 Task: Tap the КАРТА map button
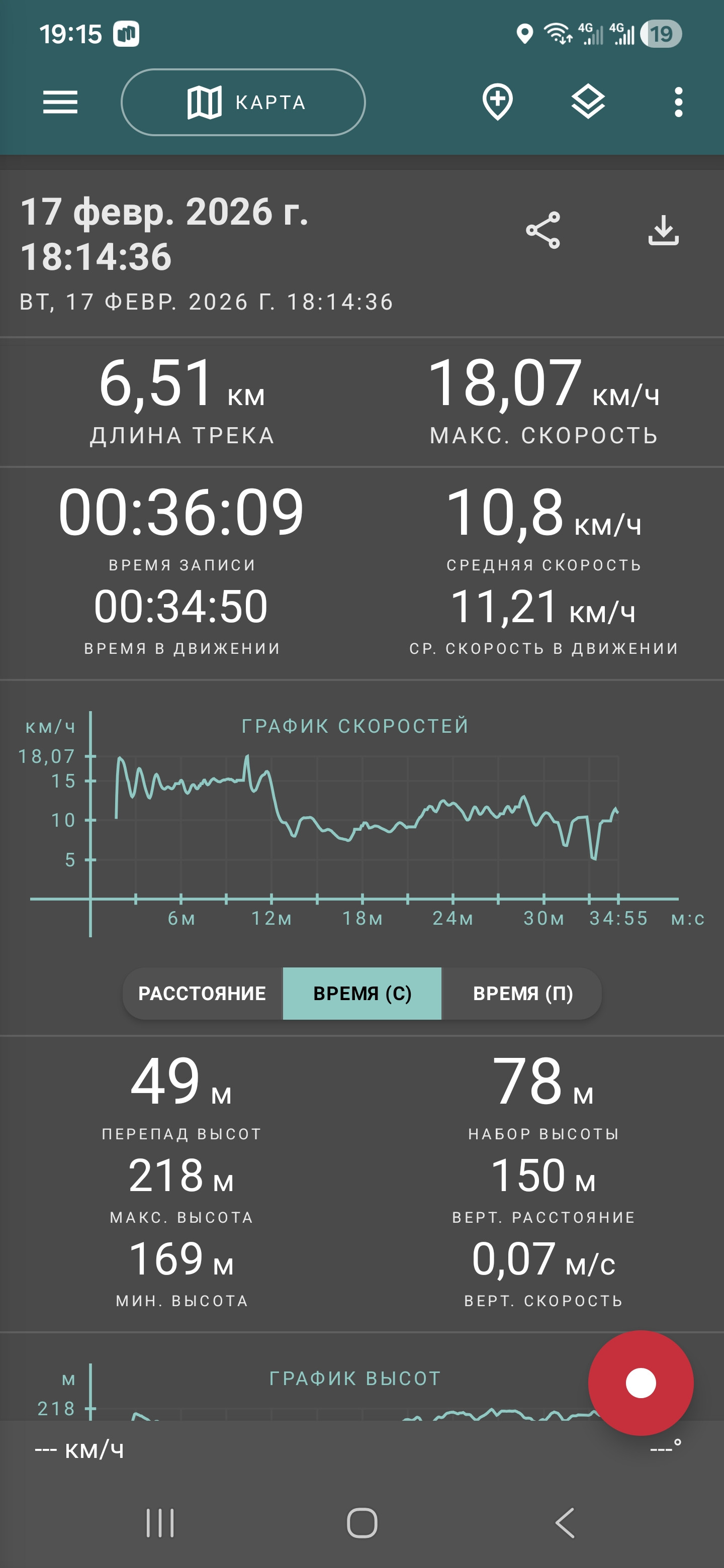click(x=243, y=102)
